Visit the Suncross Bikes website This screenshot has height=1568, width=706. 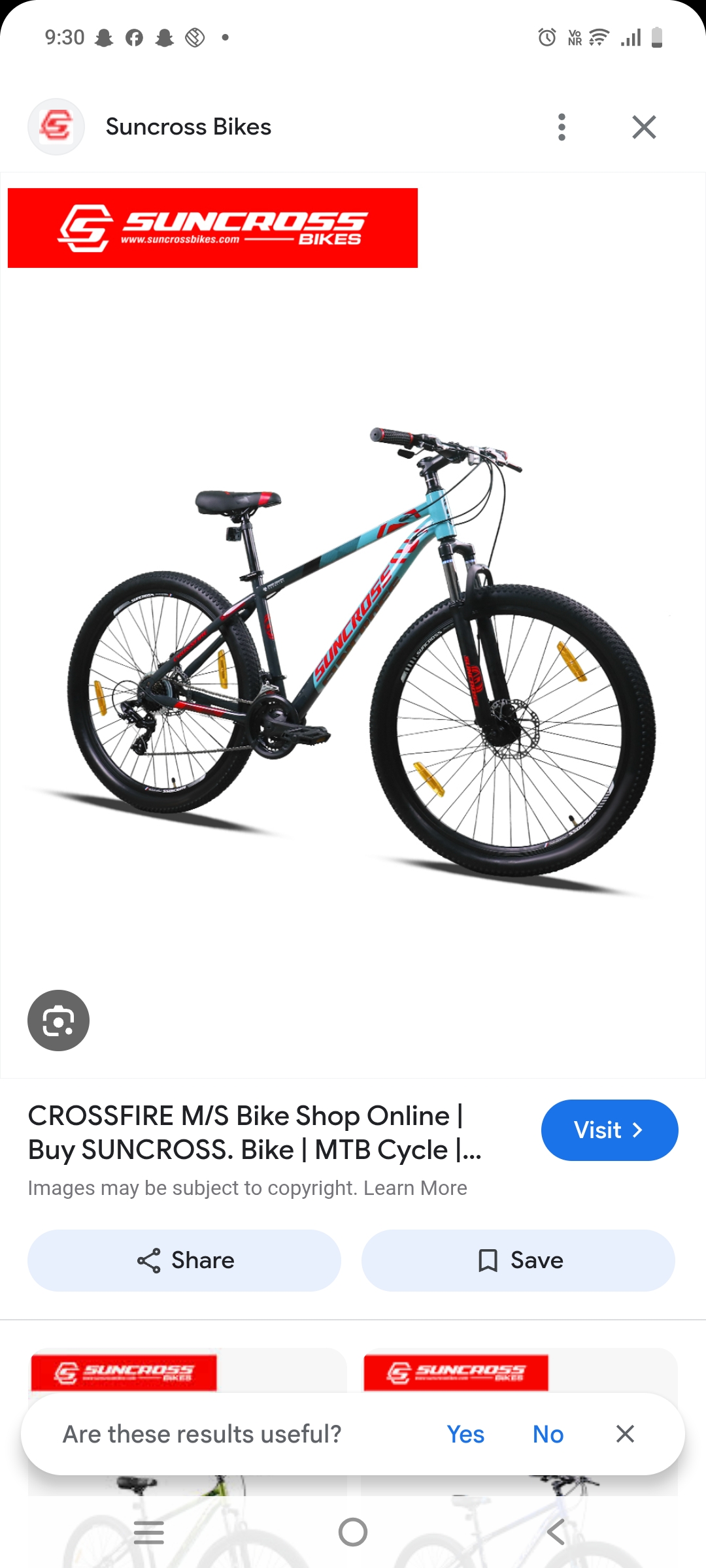coord(609,1130)
